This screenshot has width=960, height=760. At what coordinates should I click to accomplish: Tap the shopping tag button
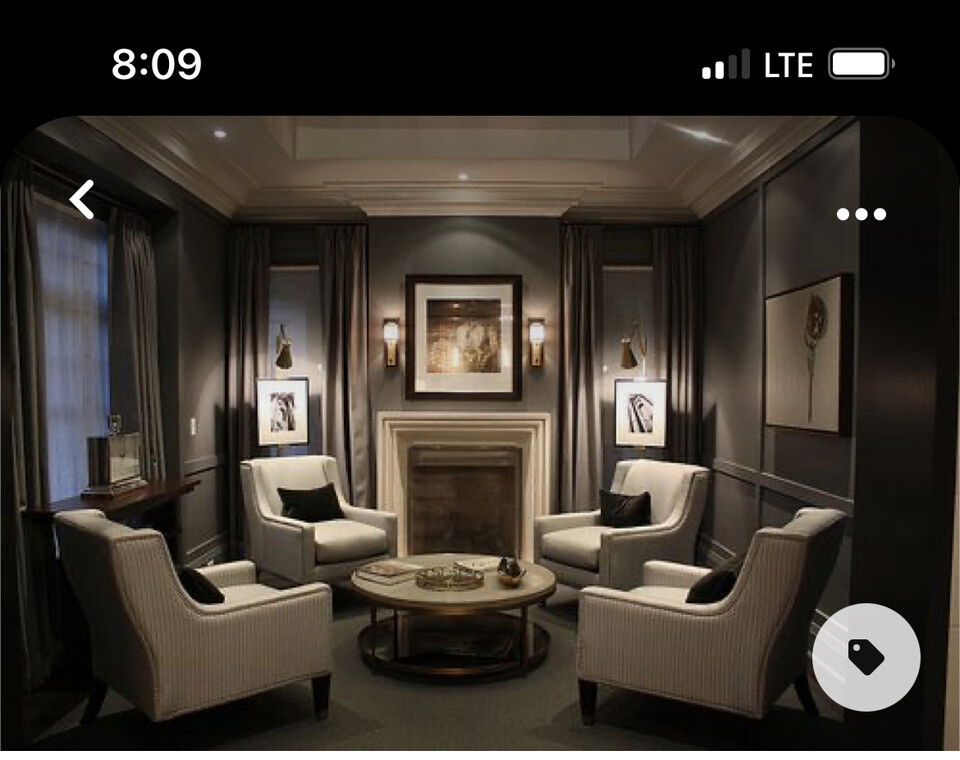(x=866, y=657)
